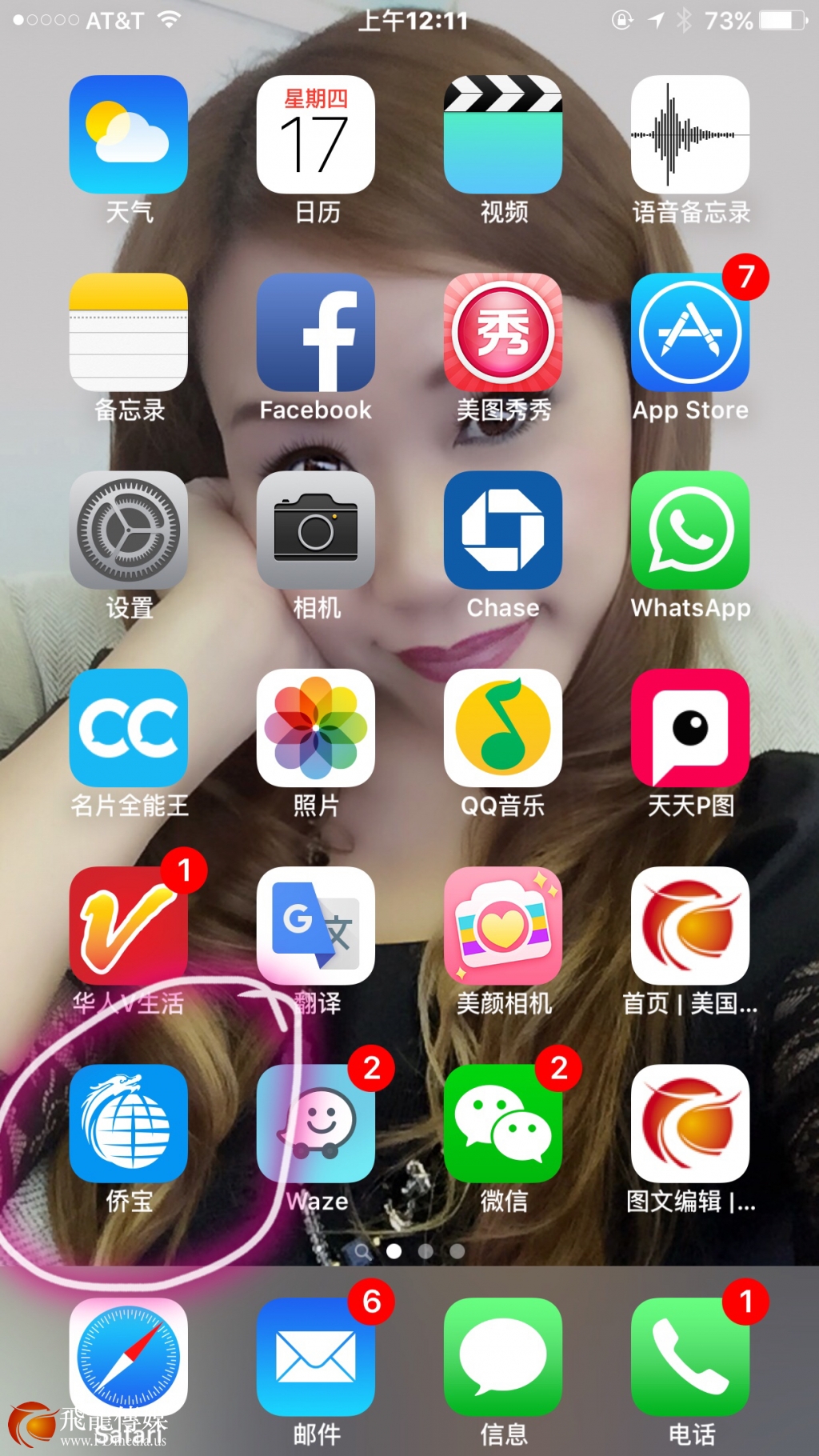Open the Chase banking app
819x1456 pixels.
pyautogui.click(x=503, y=530)
